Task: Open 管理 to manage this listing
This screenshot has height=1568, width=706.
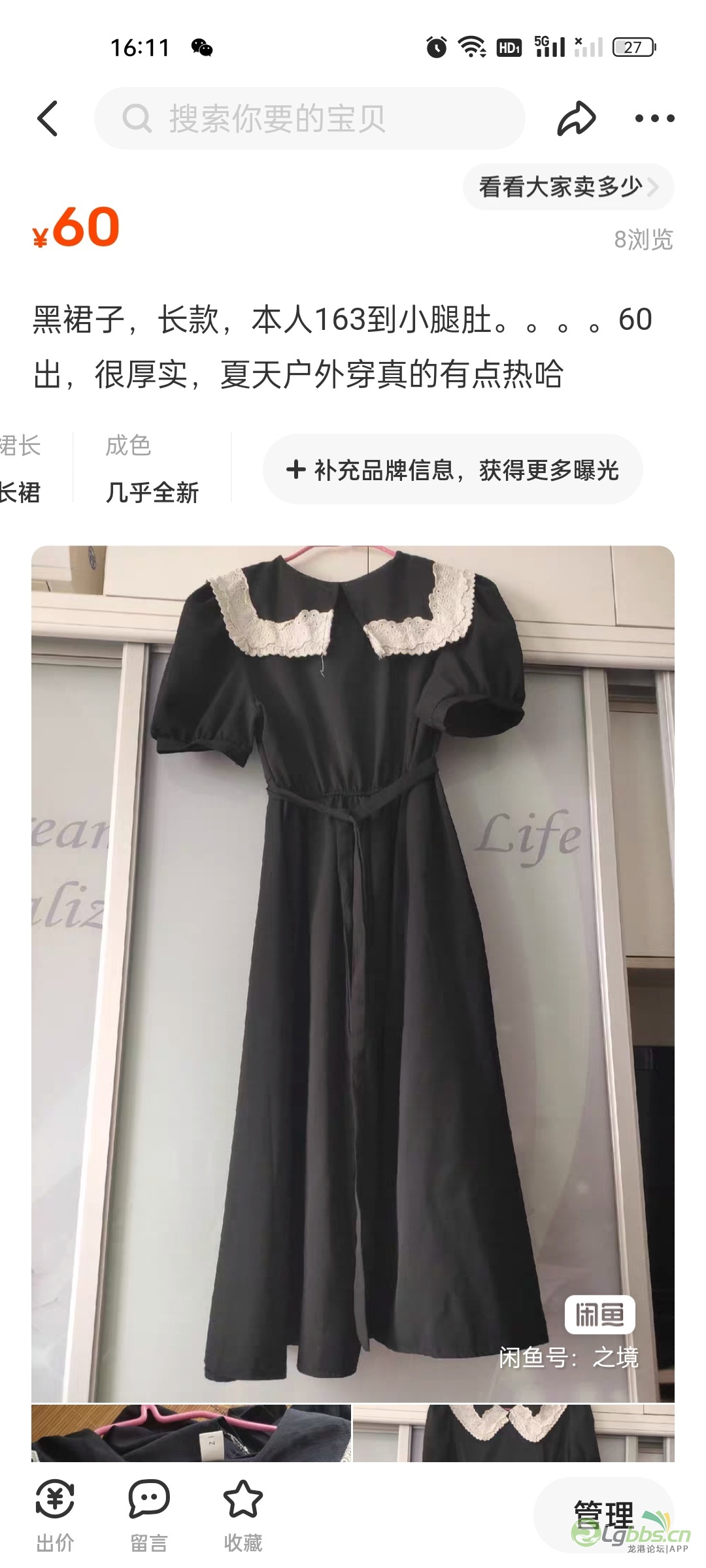Action: [603, 1514]
